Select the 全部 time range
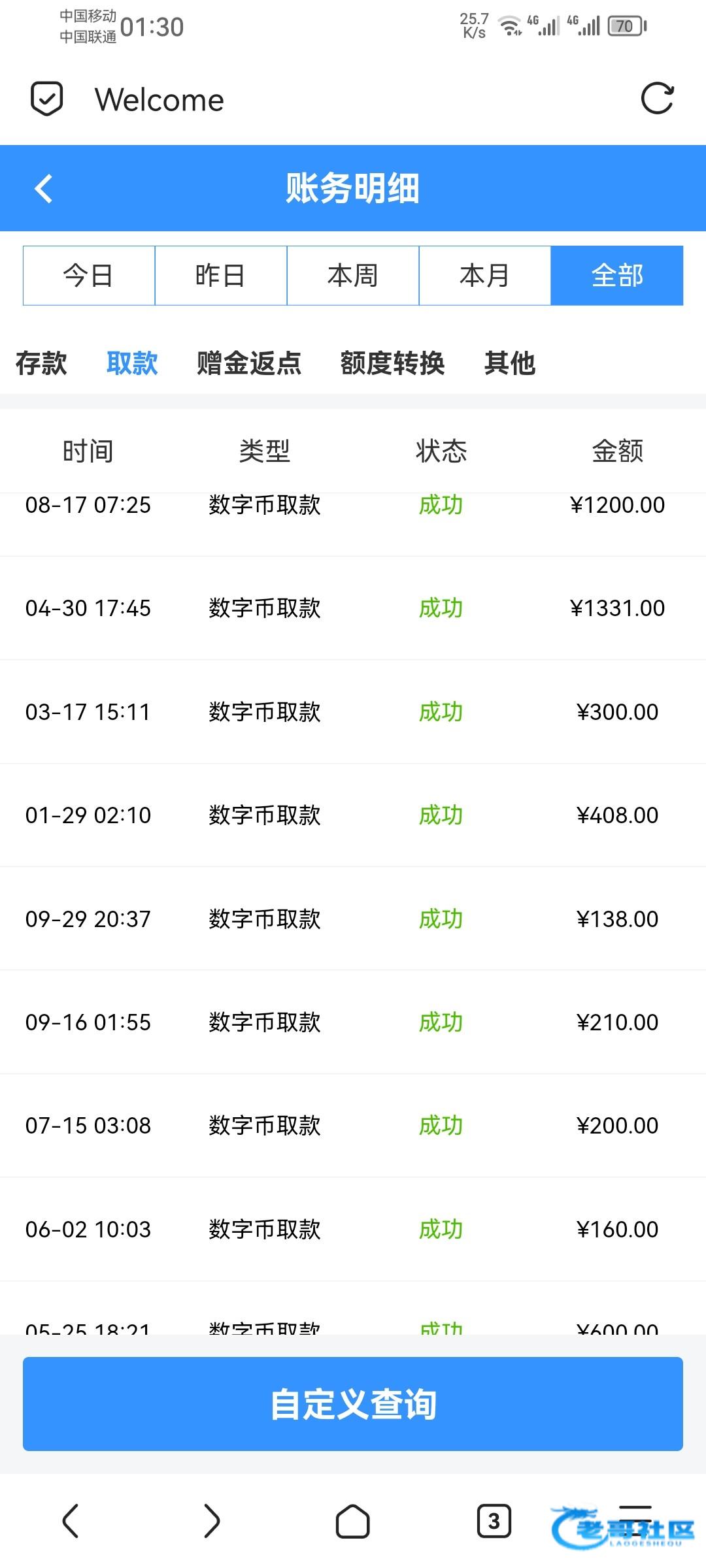 [x=617, y=276]
